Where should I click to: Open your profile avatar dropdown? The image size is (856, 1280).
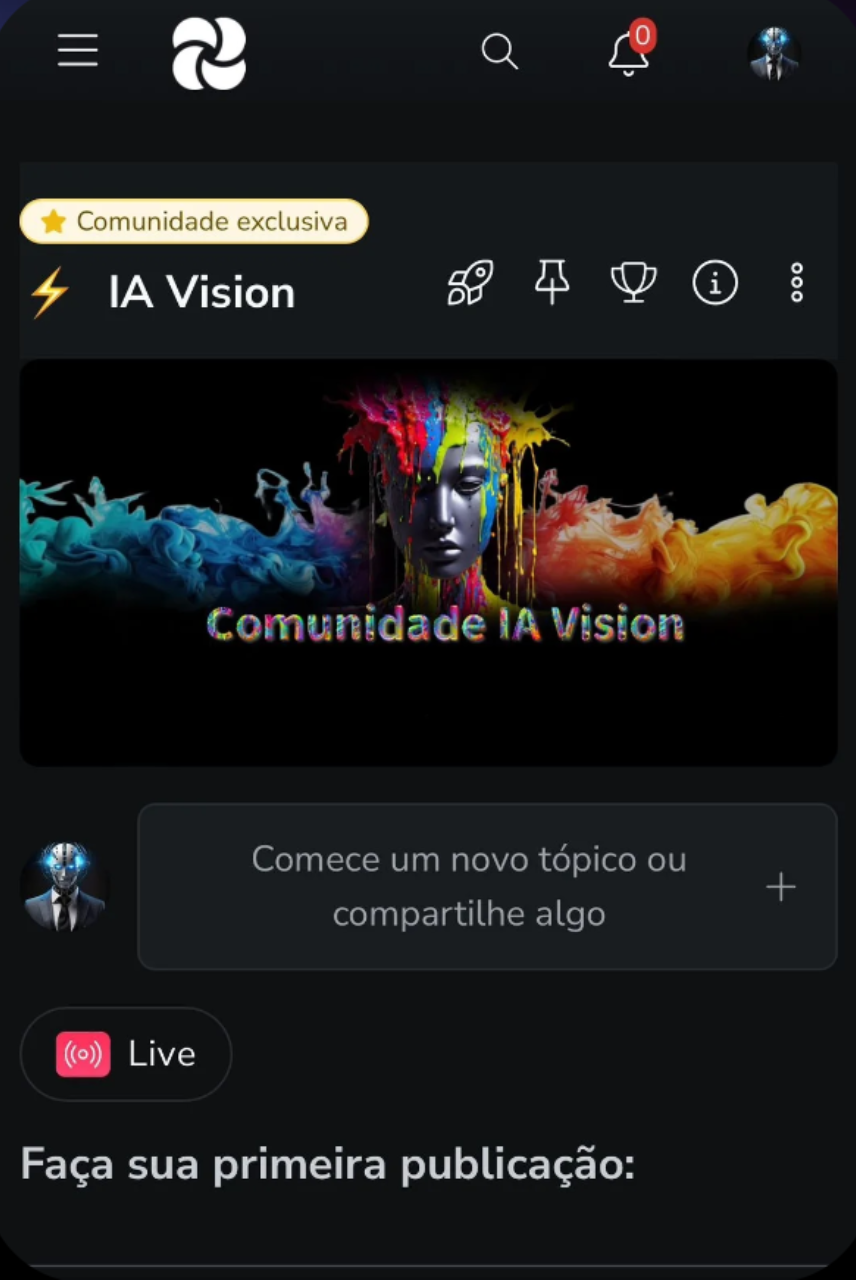(x=773, y=53)
